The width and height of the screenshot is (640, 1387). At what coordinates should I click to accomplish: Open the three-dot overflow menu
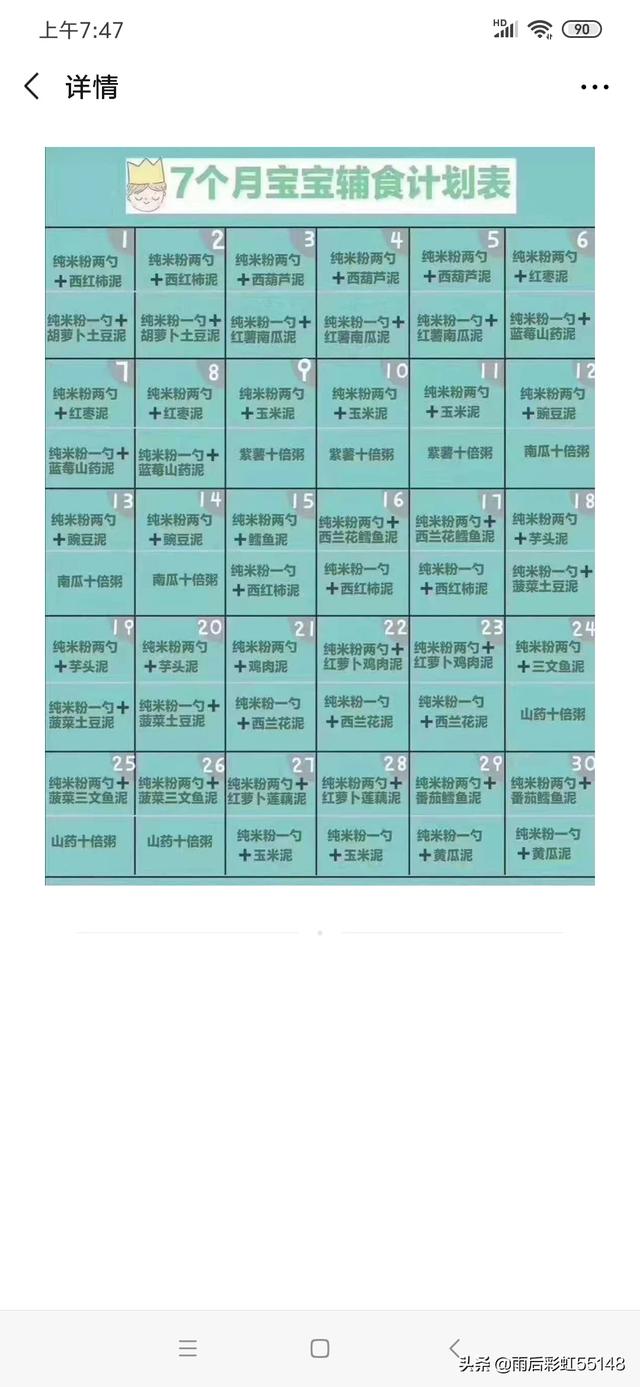pyautogui.click(x=595, y=88)
